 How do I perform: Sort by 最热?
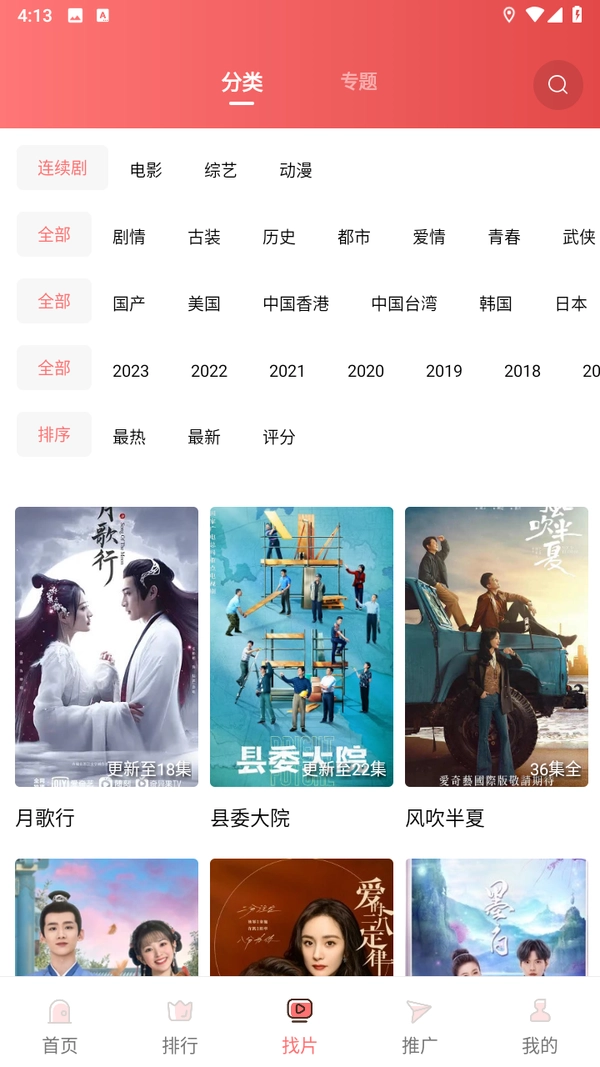pyautogui.click(x=129, y=437)
